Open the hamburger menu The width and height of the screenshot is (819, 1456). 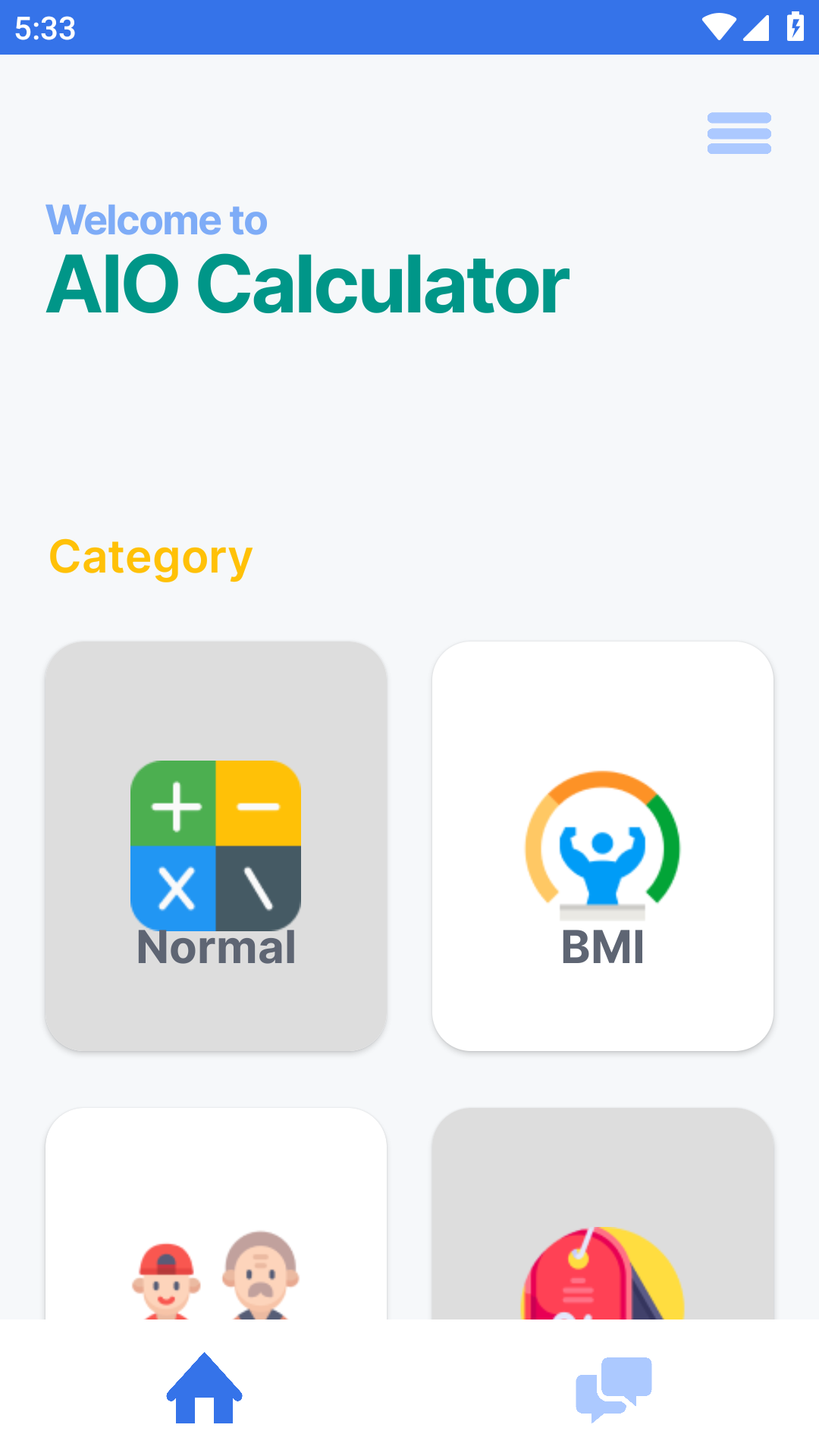[739, 133]
